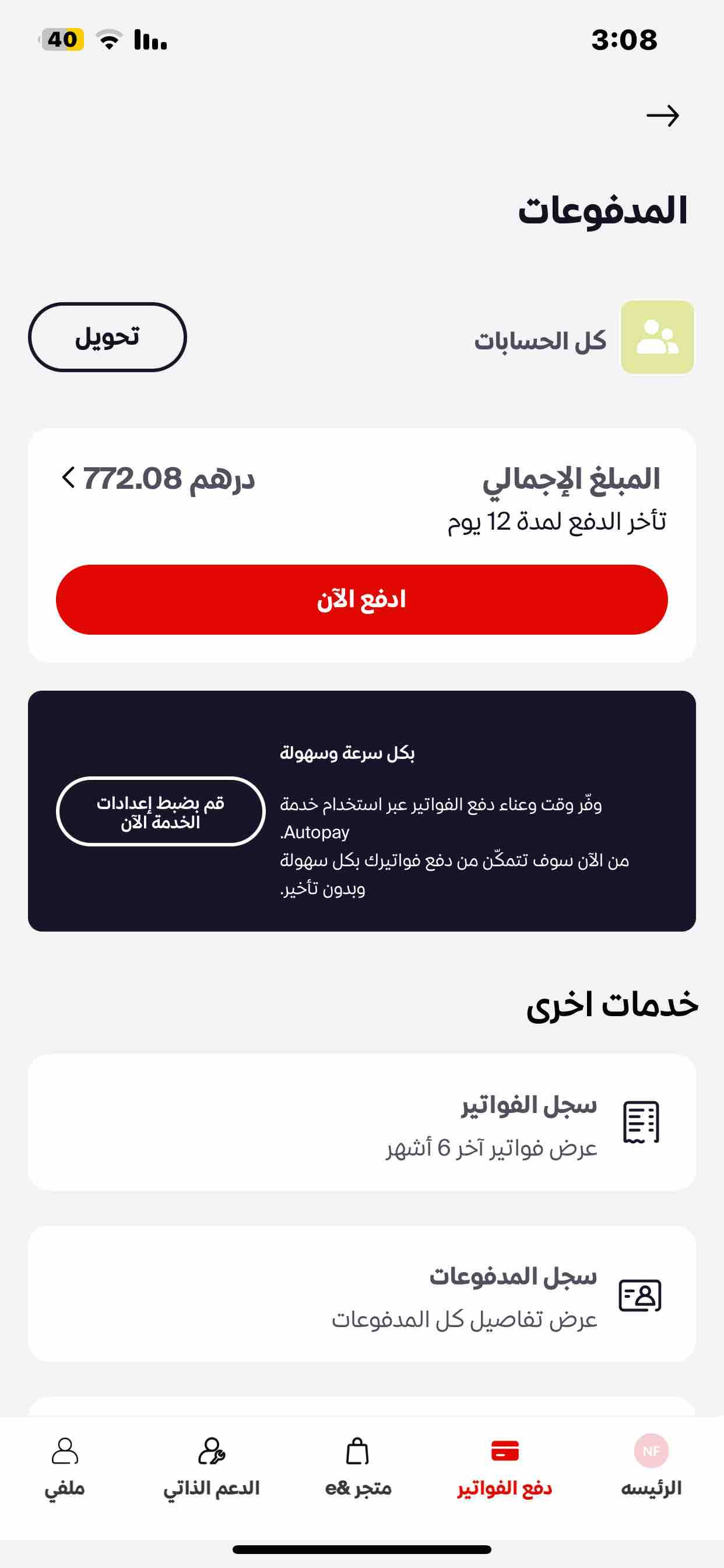Open the الدعم الذاتي self-support tab

(211, 1466)
